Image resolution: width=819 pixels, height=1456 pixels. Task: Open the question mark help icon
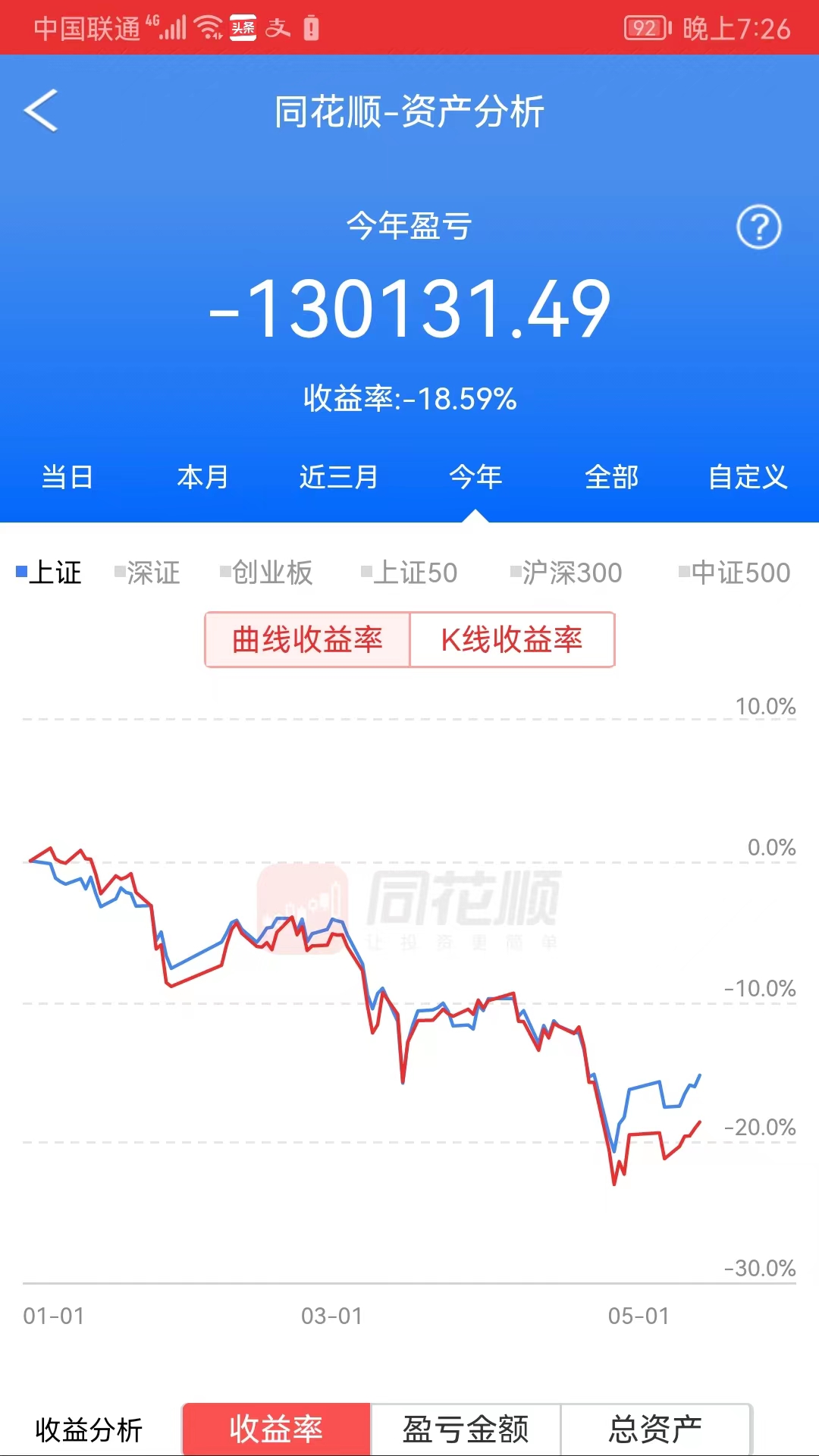pyautogui.click(x=759, y=227)
